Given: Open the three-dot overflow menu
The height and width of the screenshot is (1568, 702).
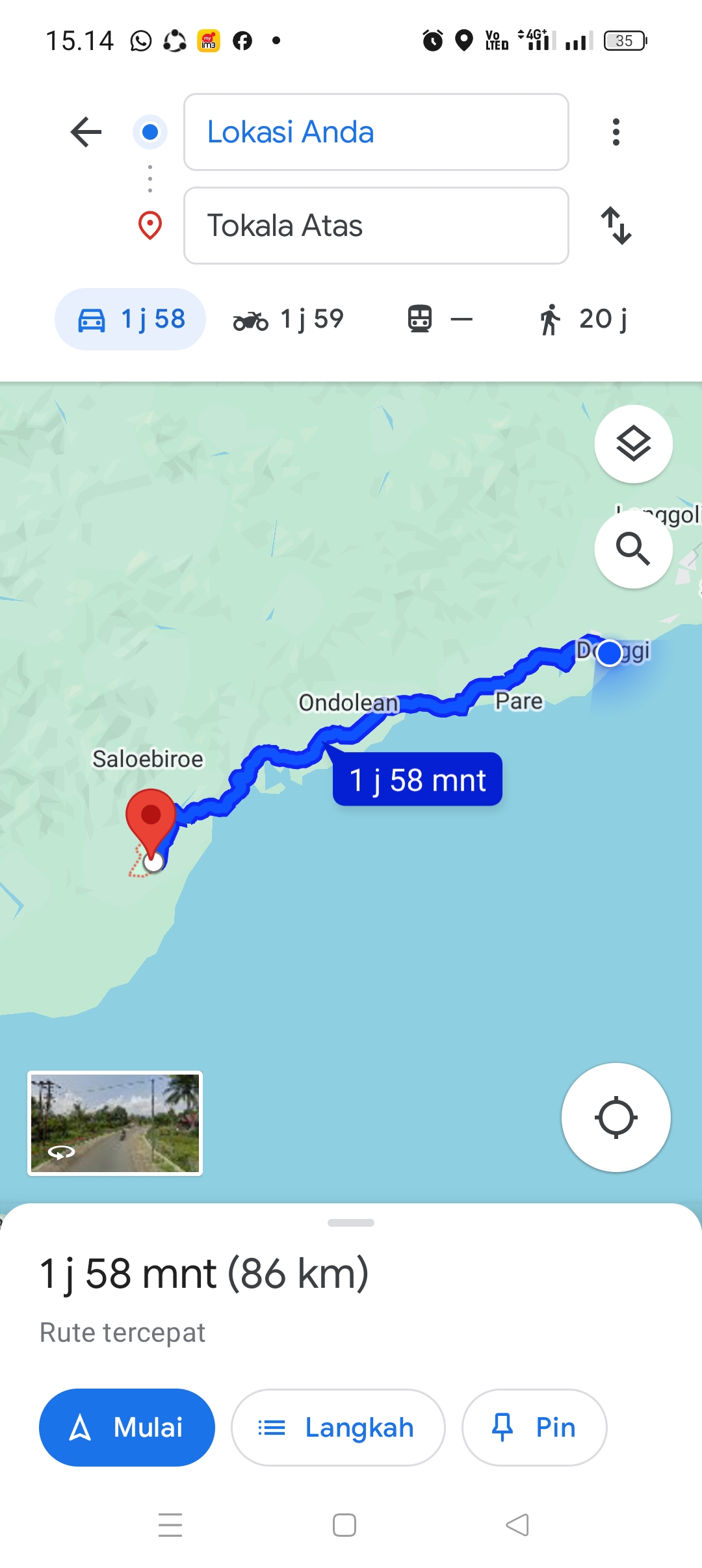Looking at the screenshot, I should [x=616, y=132].
